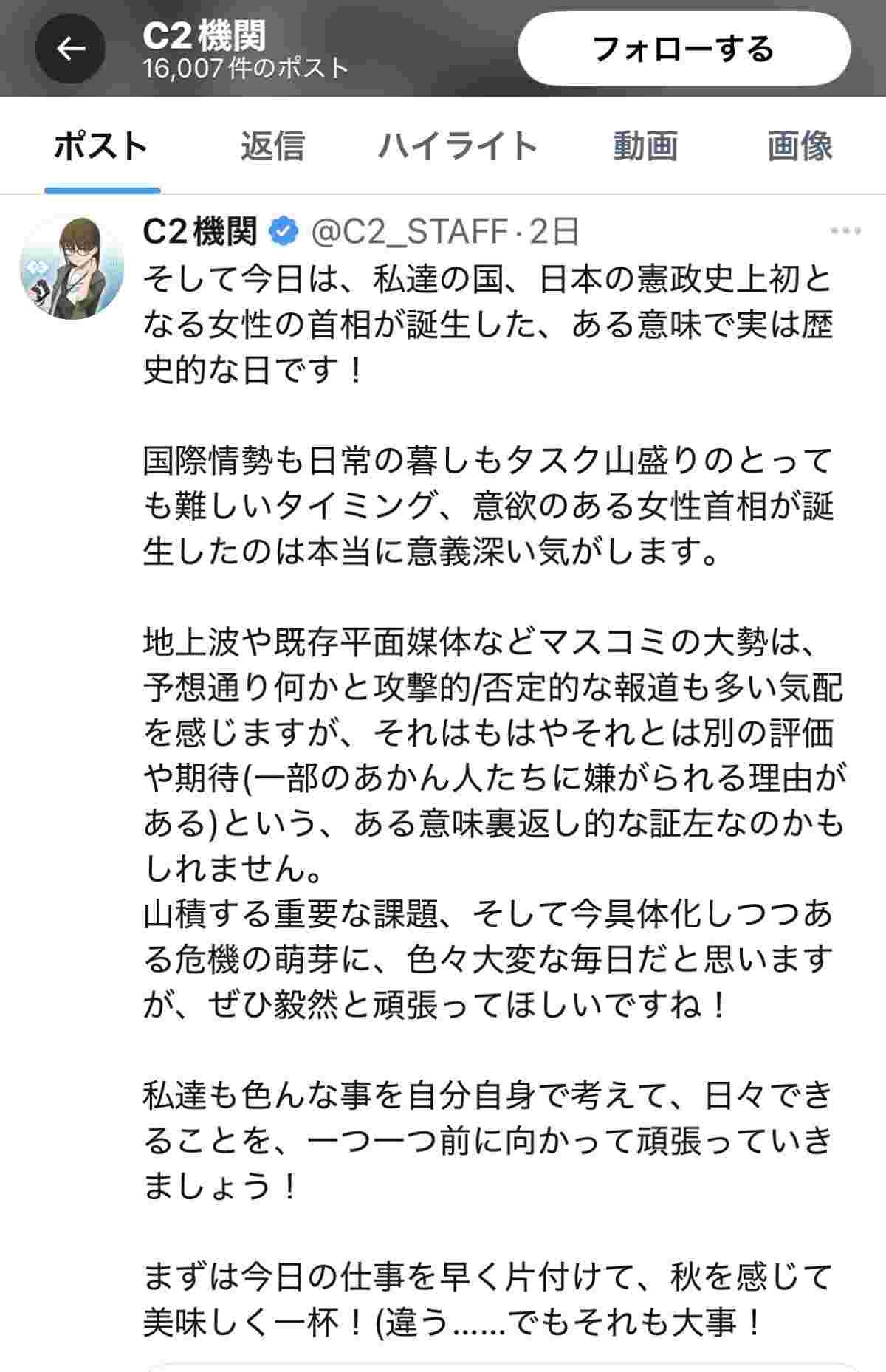
Task: Open the ハイライト tab
Action: tap(458, 146)
